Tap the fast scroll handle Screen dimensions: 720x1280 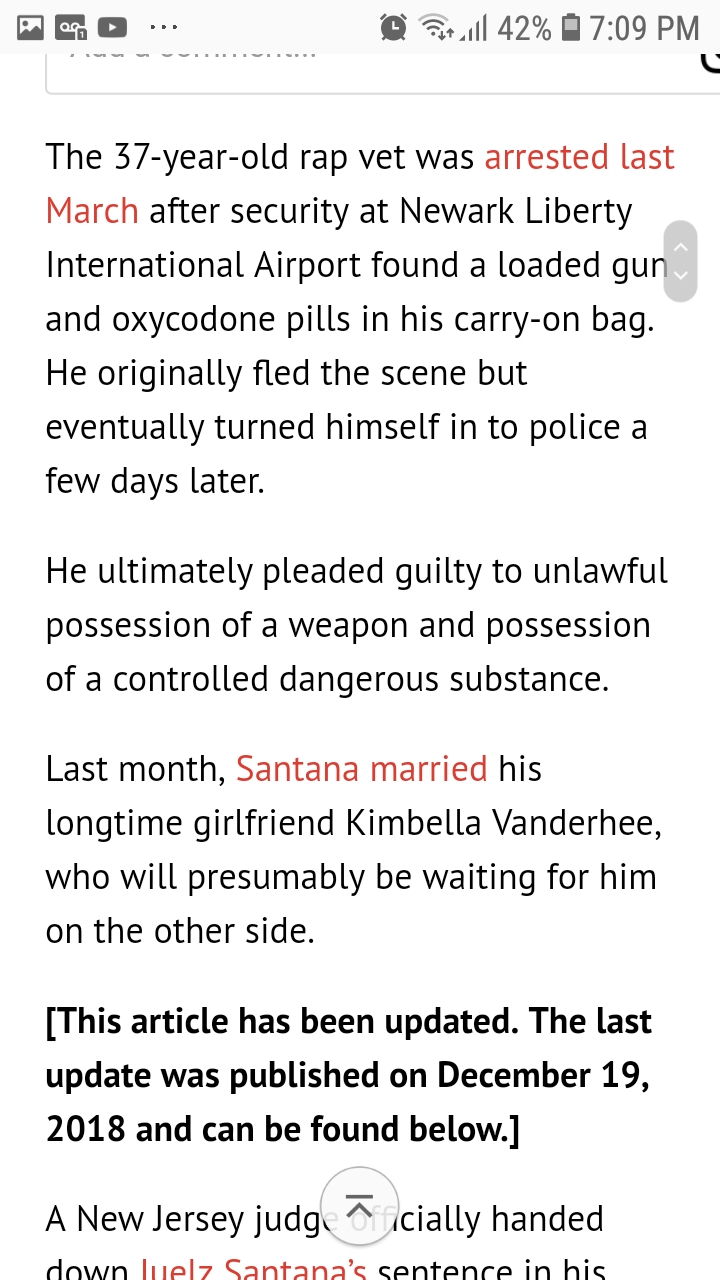click(x=680, y=261)
